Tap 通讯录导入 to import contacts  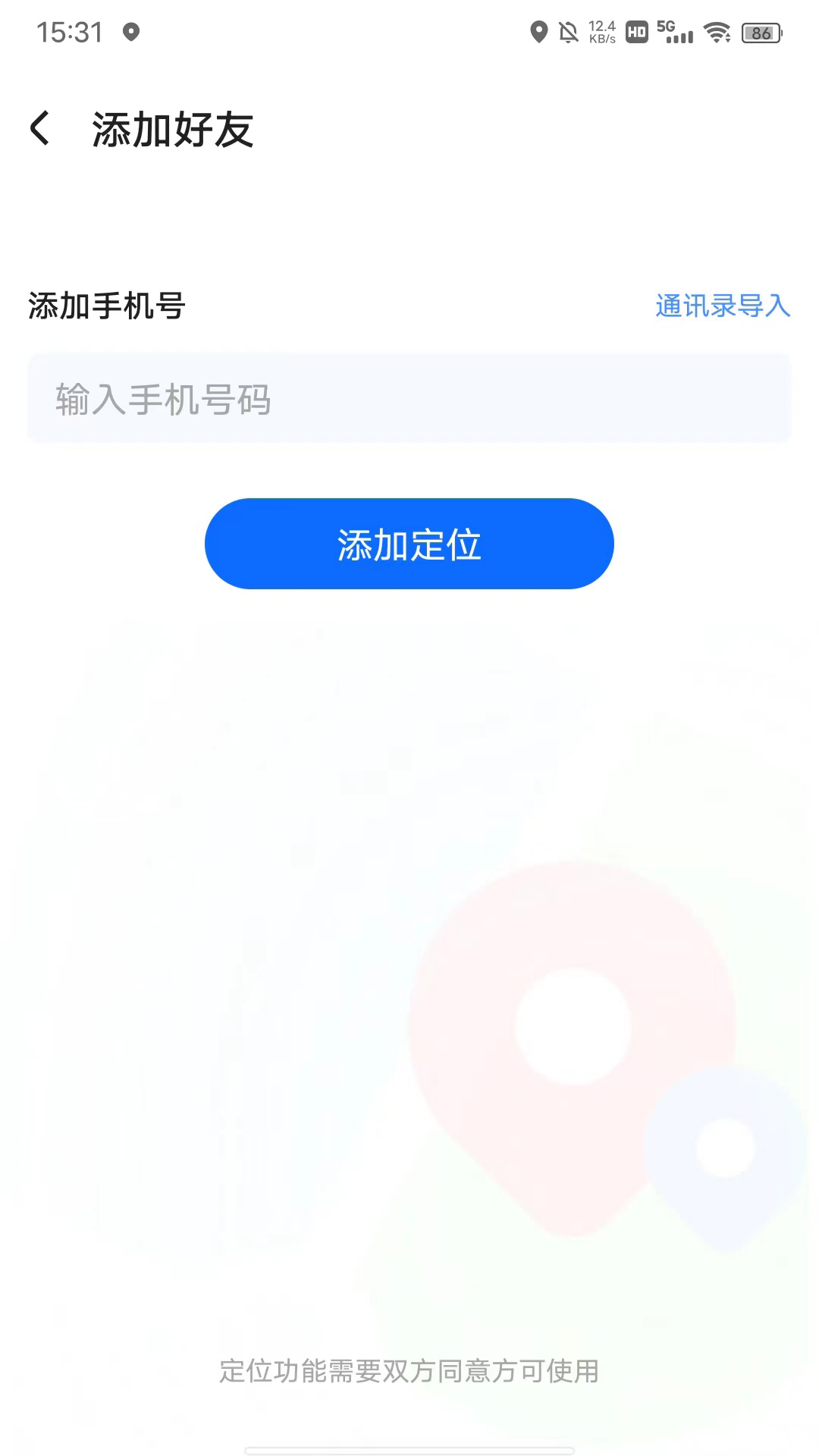coord(723,306)
